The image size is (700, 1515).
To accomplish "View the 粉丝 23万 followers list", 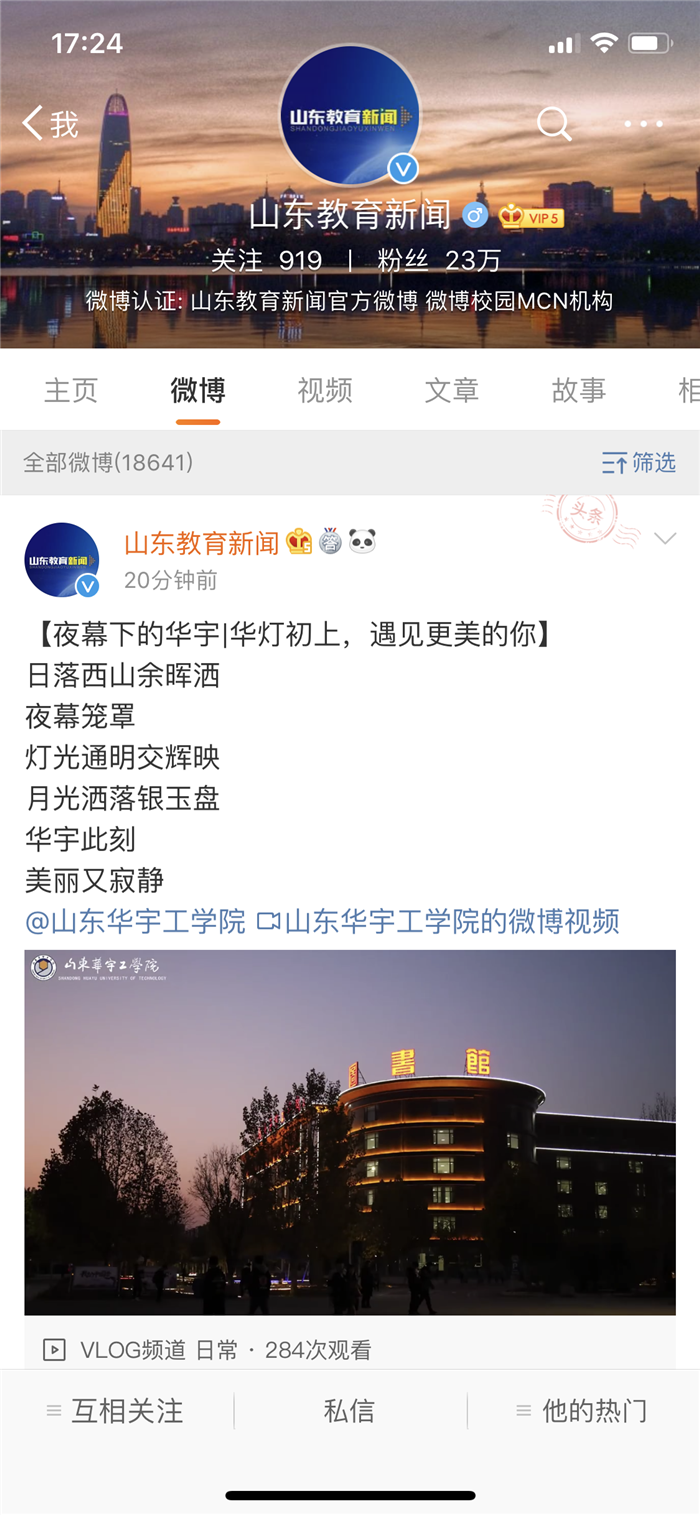I will coord(439,261).
